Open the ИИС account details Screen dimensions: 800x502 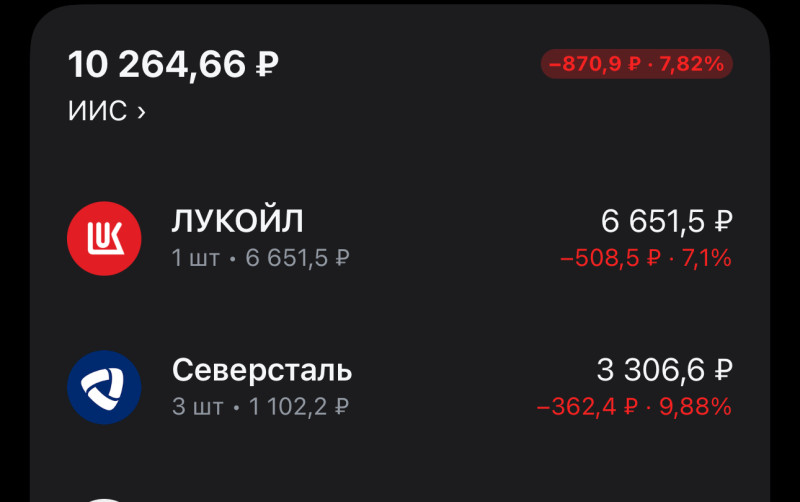click(106, 111)
